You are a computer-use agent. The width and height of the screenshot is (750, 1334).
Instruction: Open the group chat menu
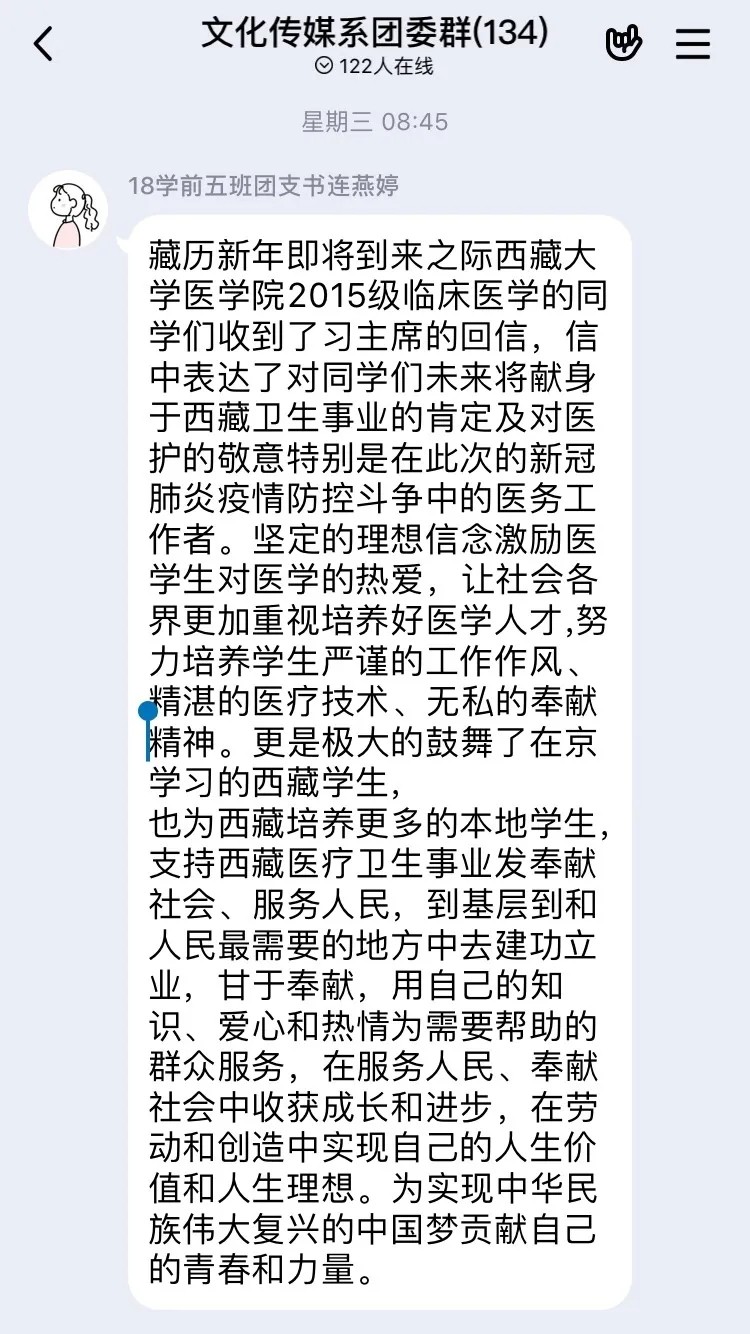[693, 44]
